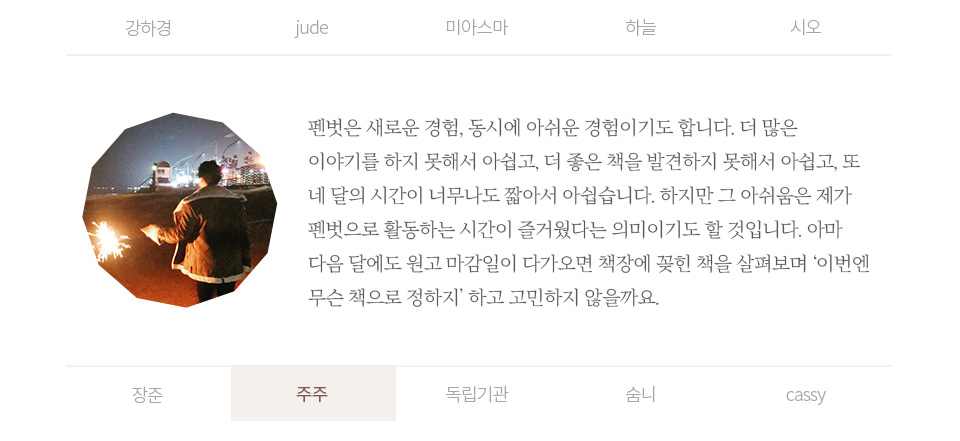Viewport: 960px width, 441px height.
Task: Open the 미아스마 tab
Action: (x=477, y=28)
